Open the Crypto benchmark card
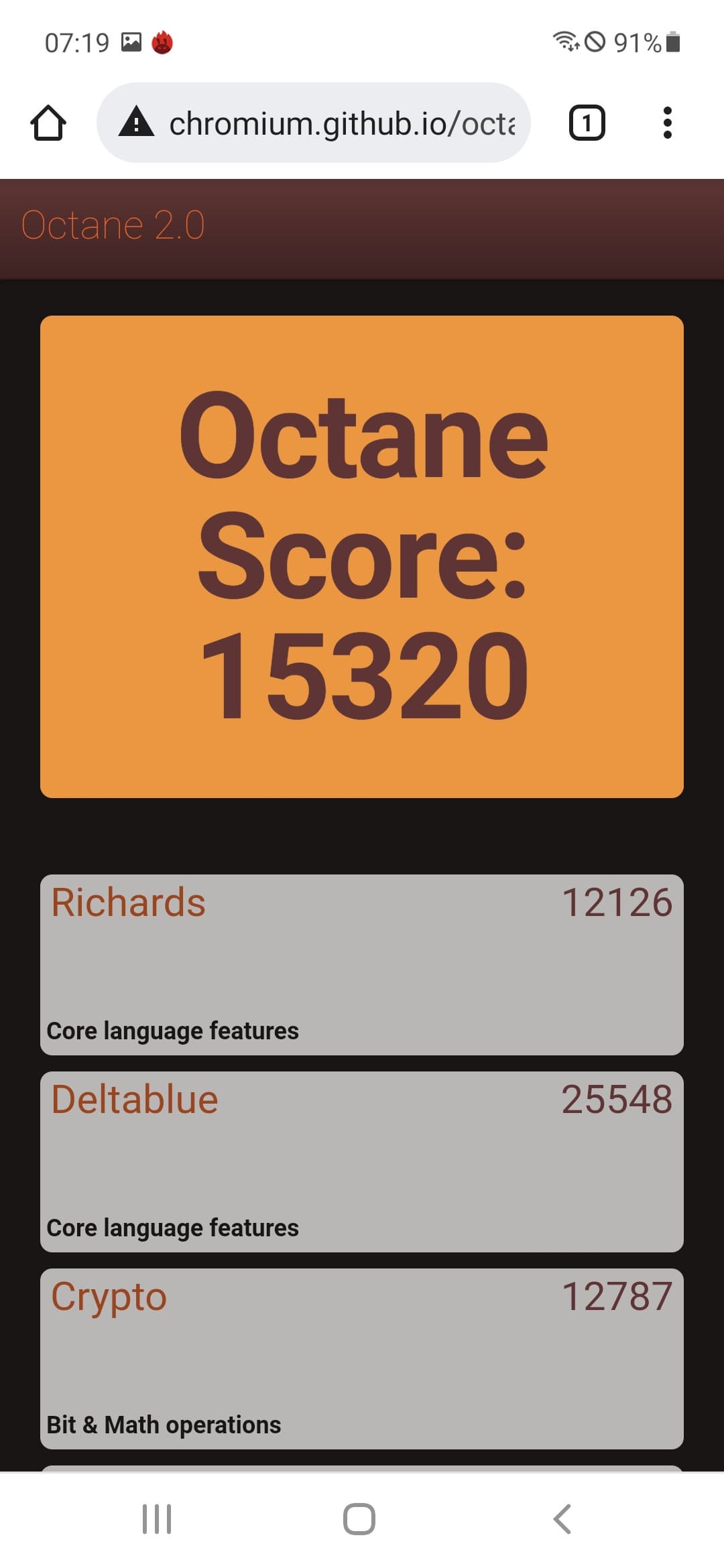 [x=362, y=1358]
